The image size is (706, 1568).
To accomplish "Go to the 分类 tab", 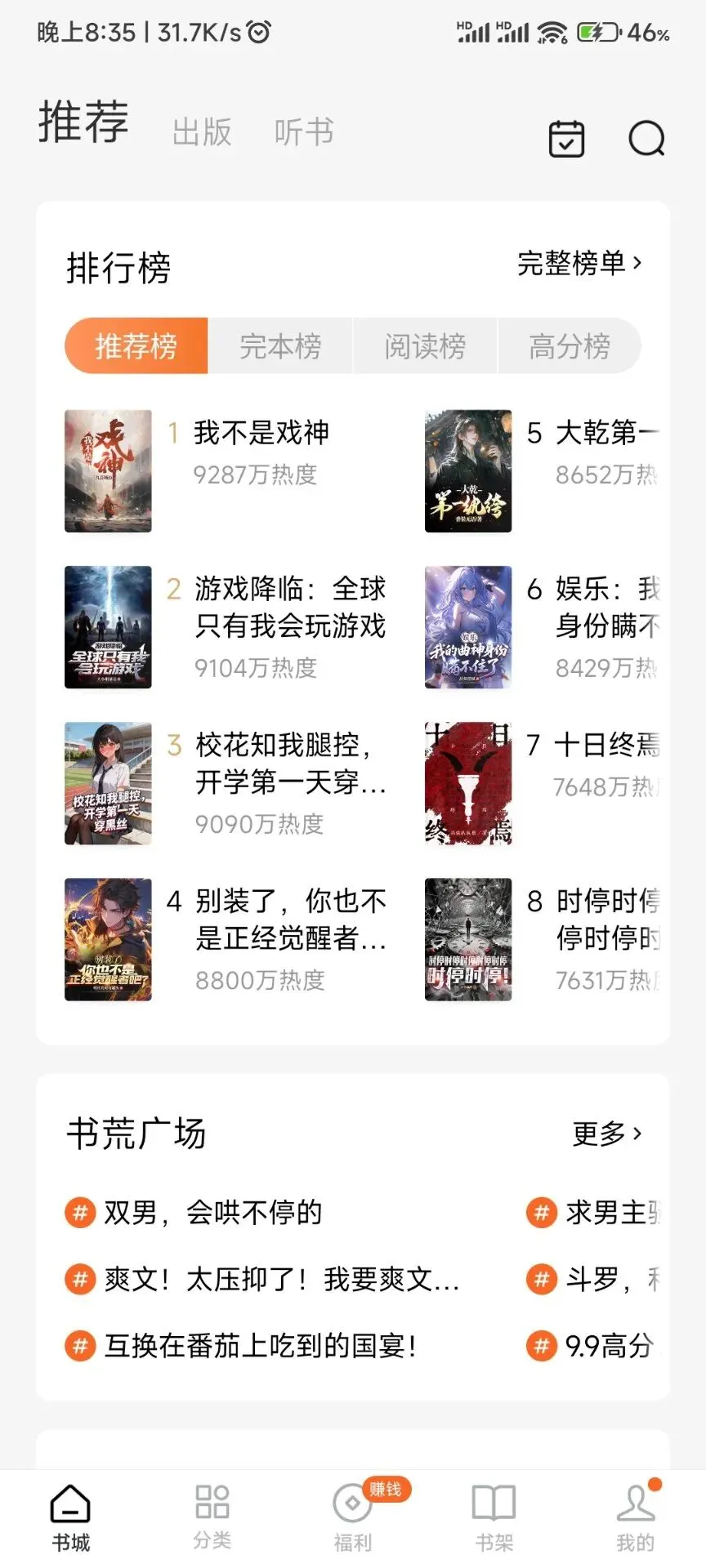I will click(212, 1517).
